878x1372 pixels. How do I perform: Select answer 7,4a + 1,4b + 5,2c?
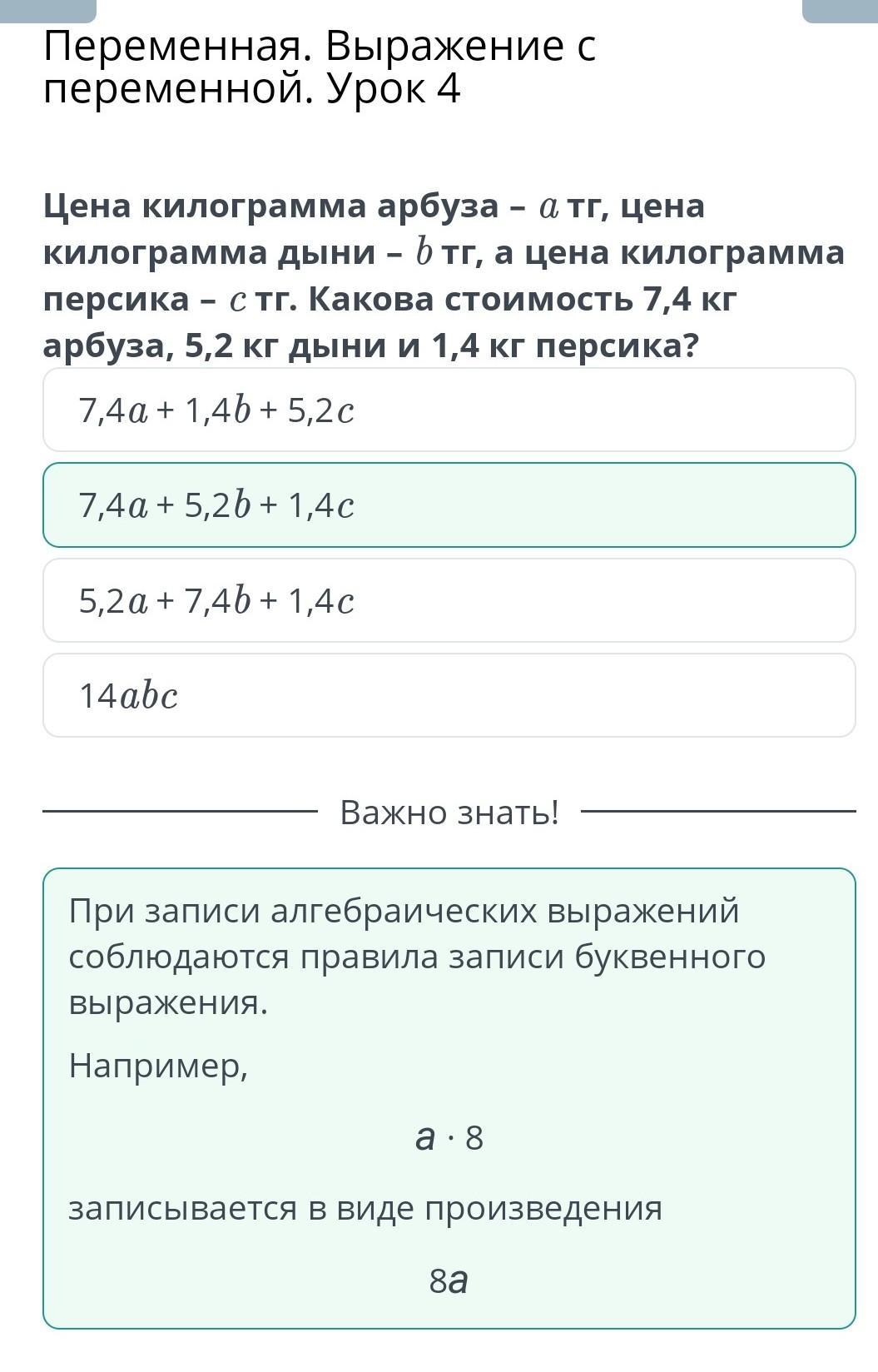pyautogui.click(x=449, y=410)
